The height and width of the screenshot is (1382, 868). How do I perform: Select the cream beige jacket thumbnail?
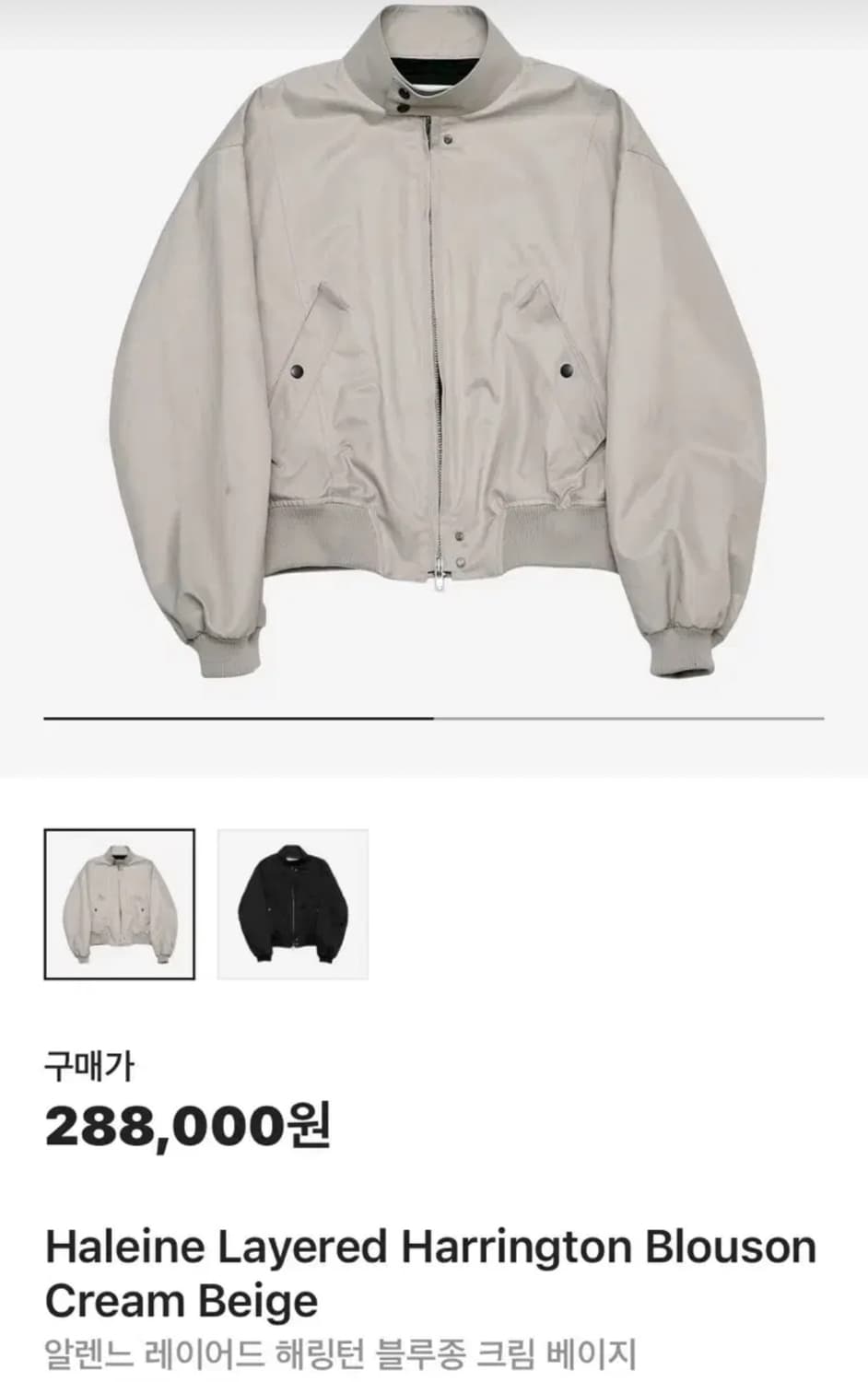point(120,903)
